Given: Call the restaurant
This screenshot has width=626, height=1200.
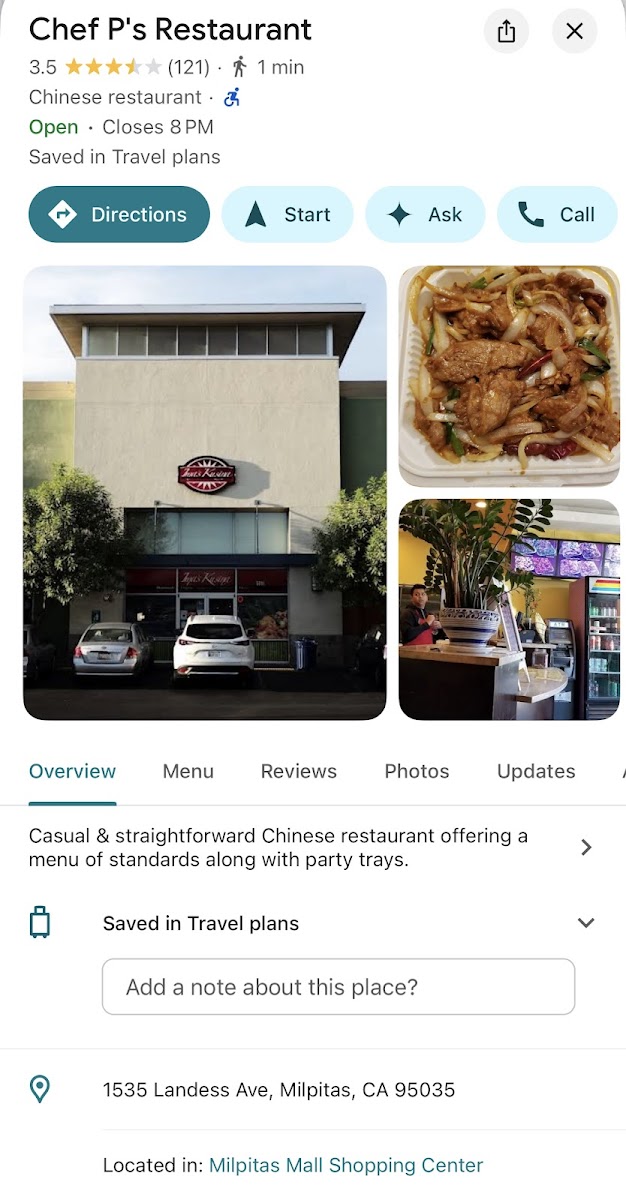Looking at the screenshot, I should [x=557, y=214].
